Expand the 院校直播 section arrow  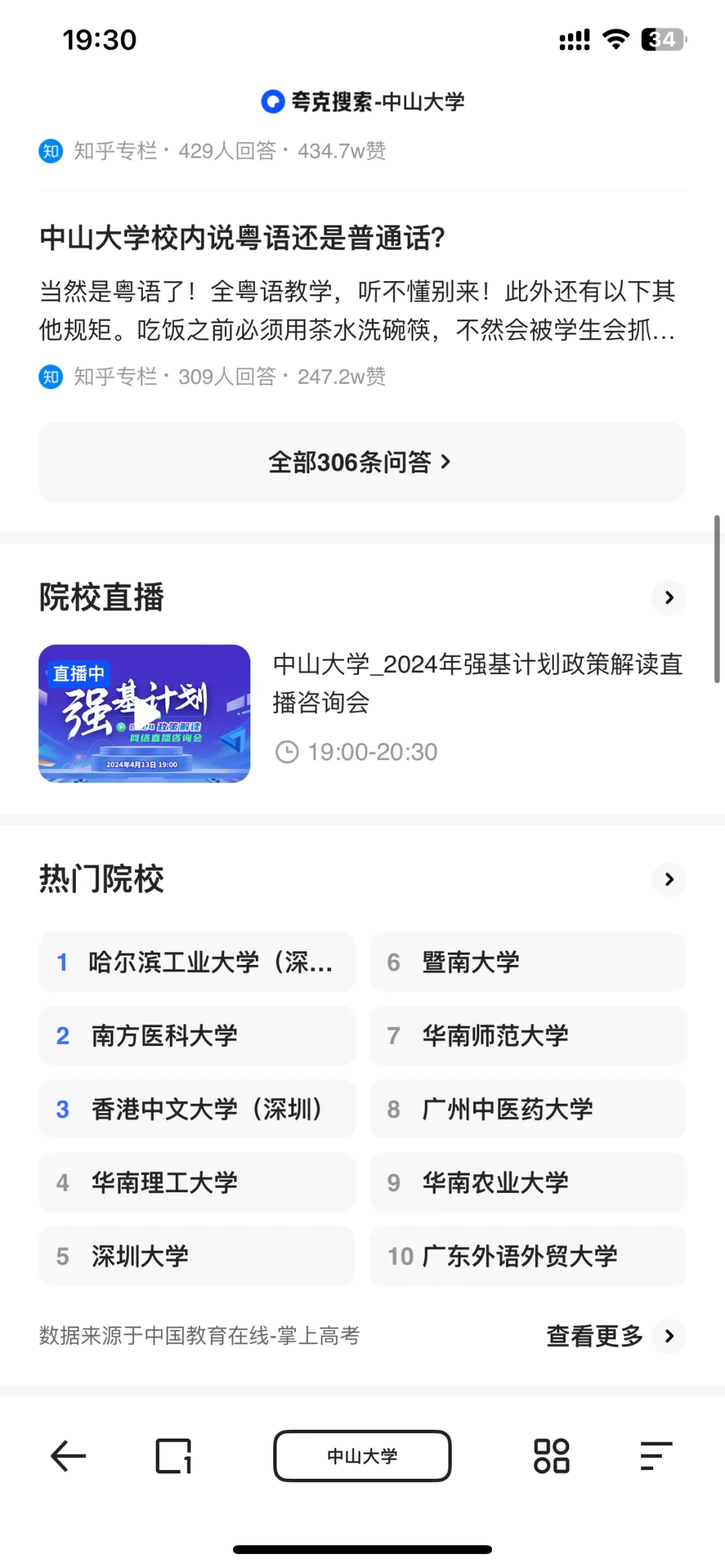(x=669, y=598)
